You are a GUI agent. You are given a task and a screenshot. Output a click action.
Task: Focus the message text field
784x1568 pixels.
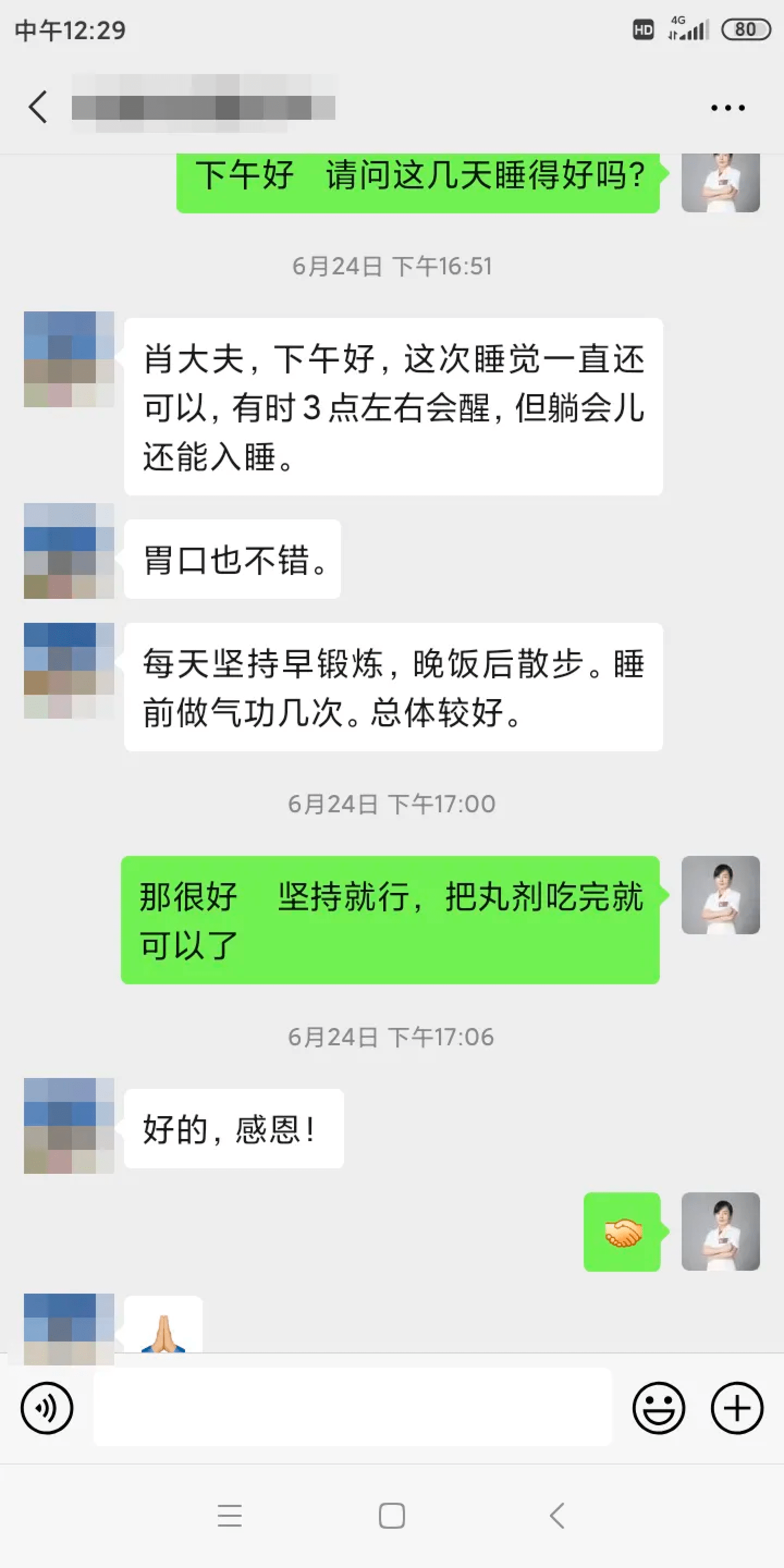(x=352, y=1407)
